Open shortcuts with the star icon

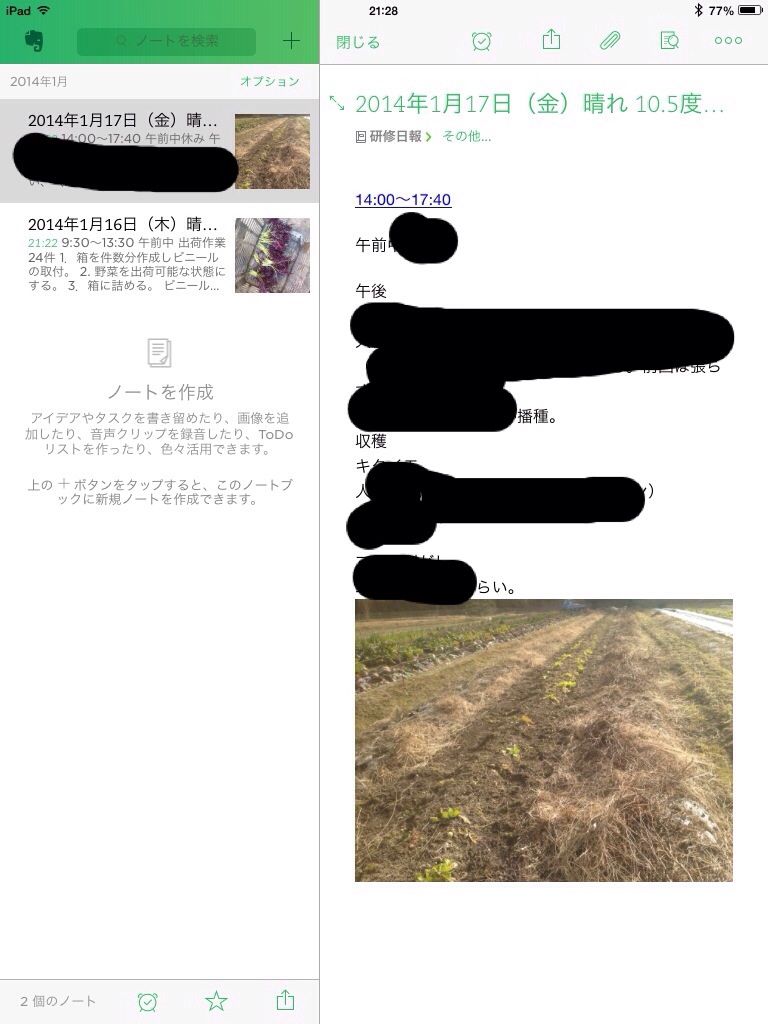coord(216,1001)
